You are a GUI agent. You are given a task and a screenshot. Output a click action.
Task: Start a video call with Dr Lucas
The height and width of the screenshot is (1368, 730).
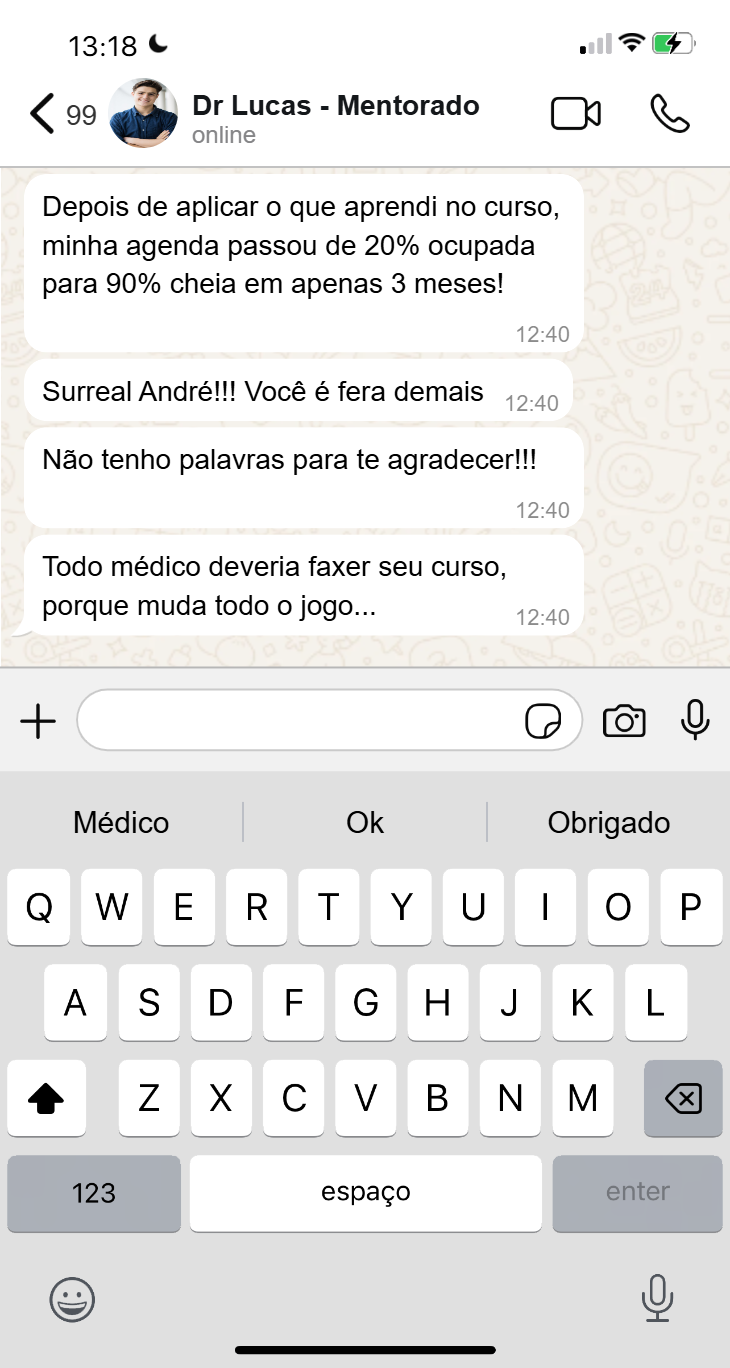[576, 114]
